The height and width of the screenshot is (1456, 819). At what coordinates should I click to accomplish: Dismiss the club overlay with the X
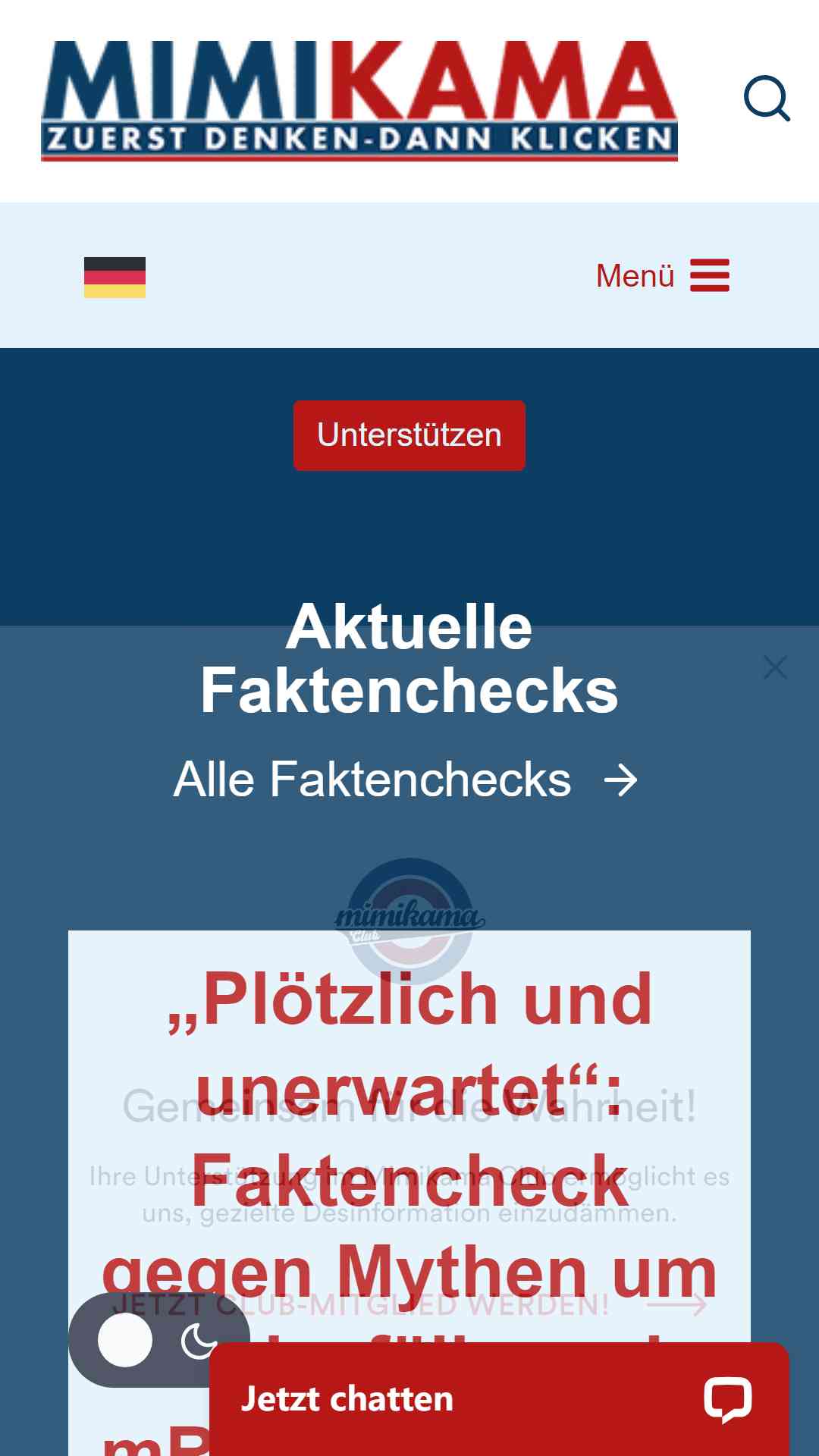tap(775, 667)
